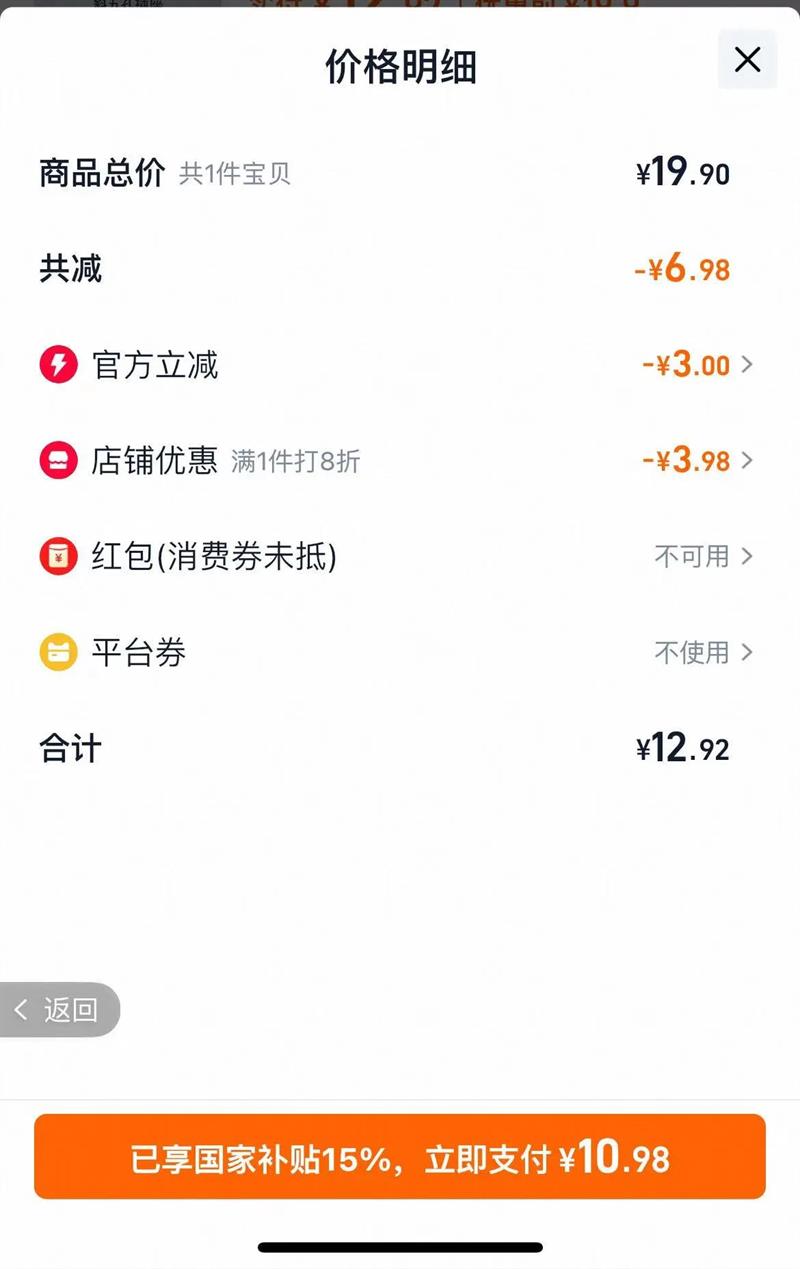Open the 红包 red packet options
800x1269 pixels.
click(703, 556)
